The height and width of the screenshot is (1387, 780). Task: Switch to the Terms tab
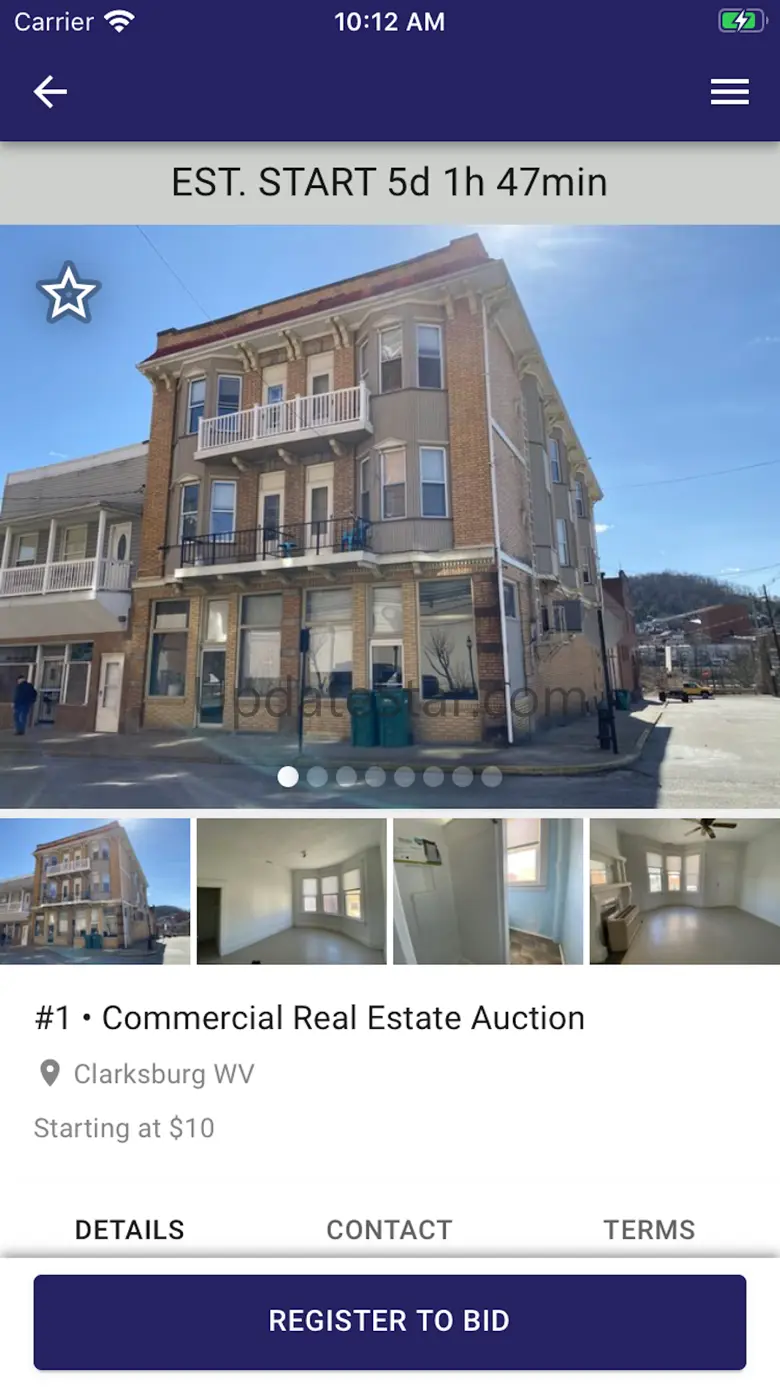[x=649, y=1229]
